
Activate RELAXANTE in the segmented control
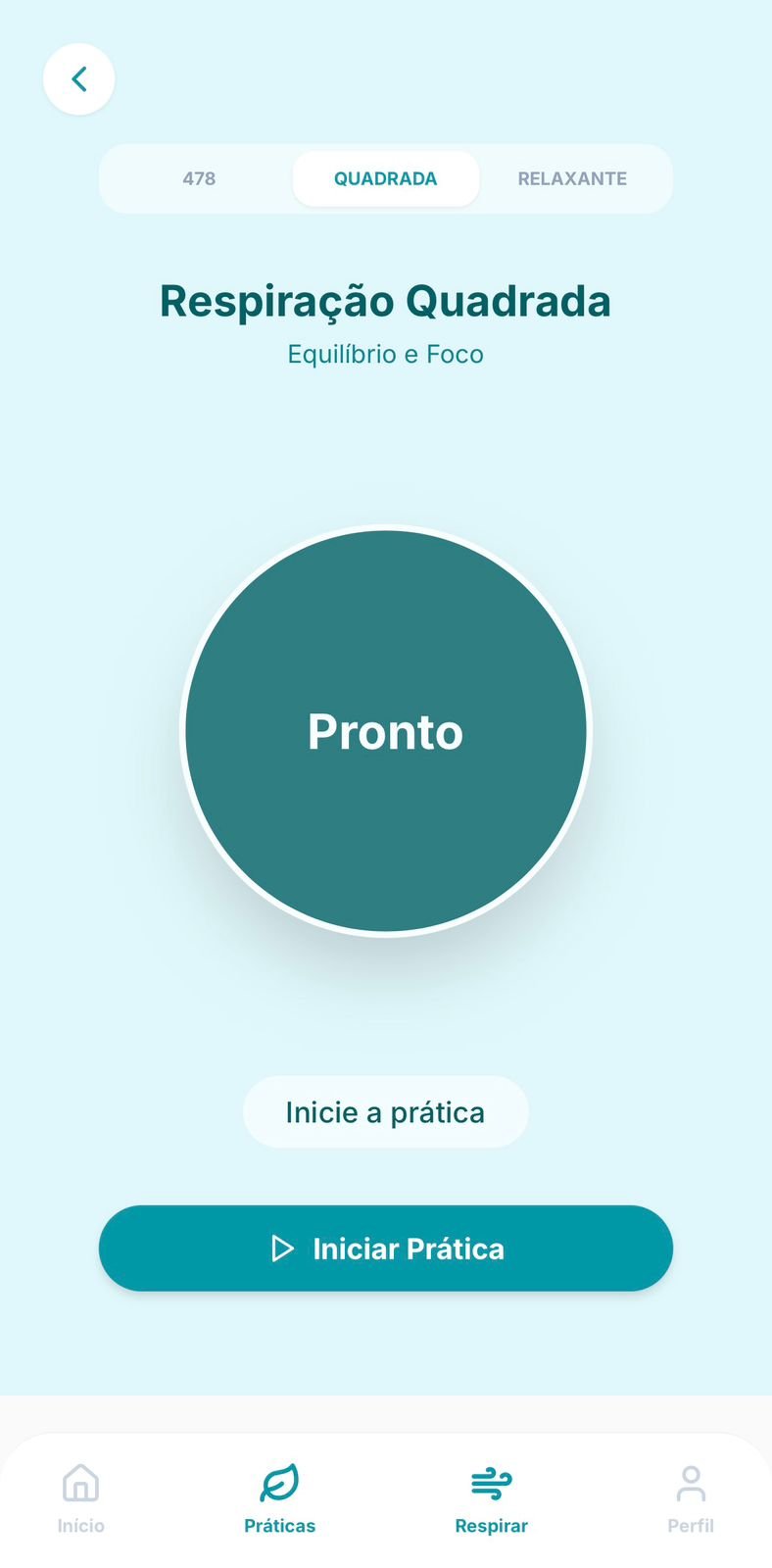tap(572, 178)
